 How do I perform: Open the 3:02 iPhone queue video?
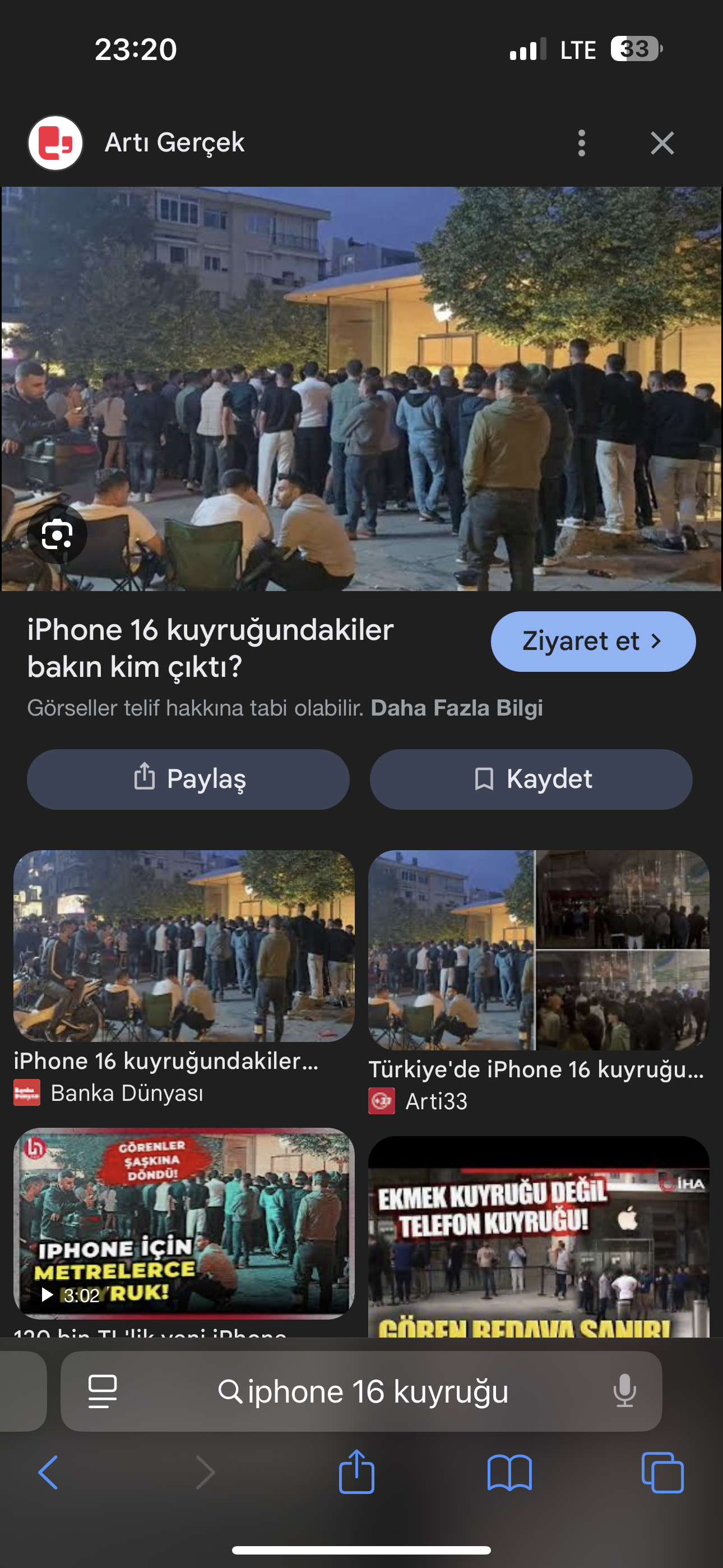(x=184, y=1224)
